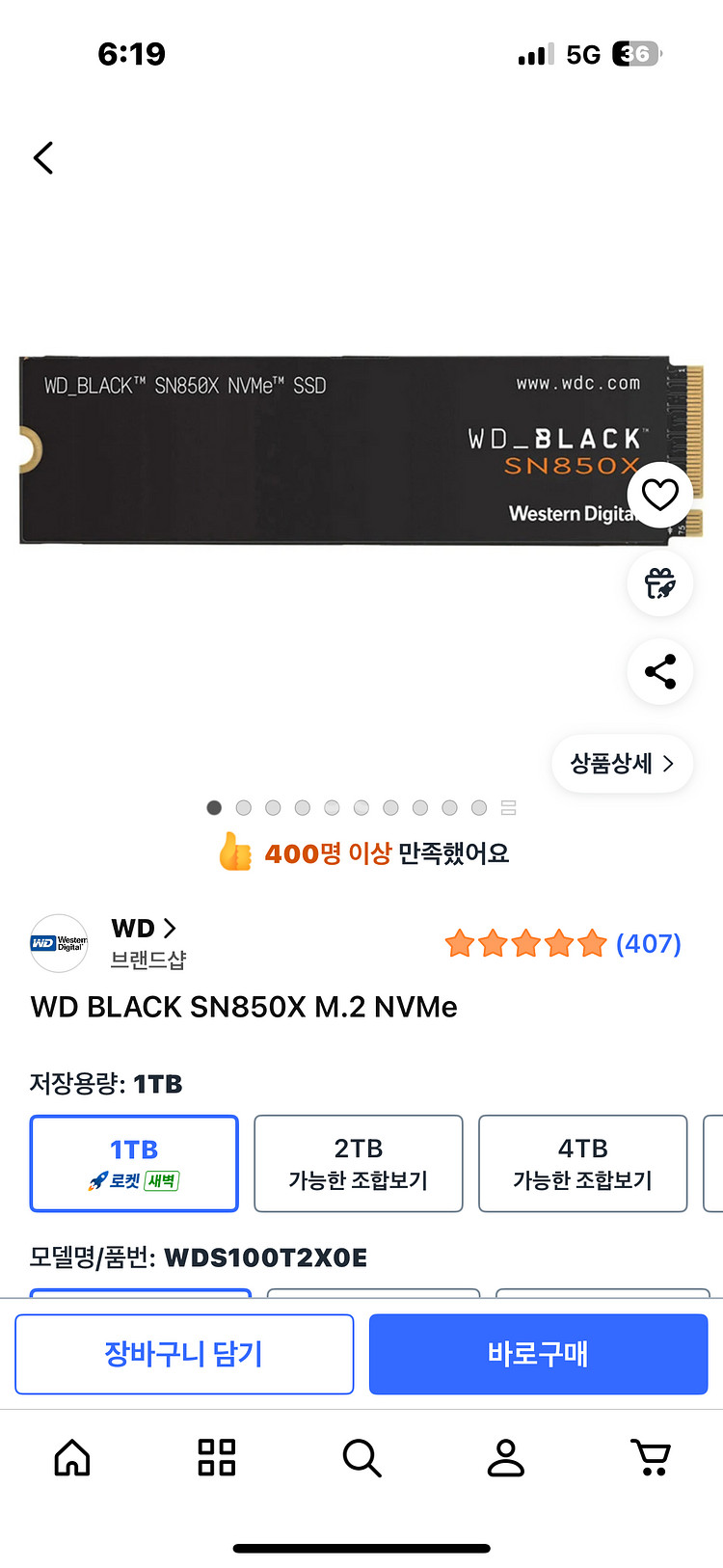
Task: Open the rocket gift icon
Action: pos(659,583)
